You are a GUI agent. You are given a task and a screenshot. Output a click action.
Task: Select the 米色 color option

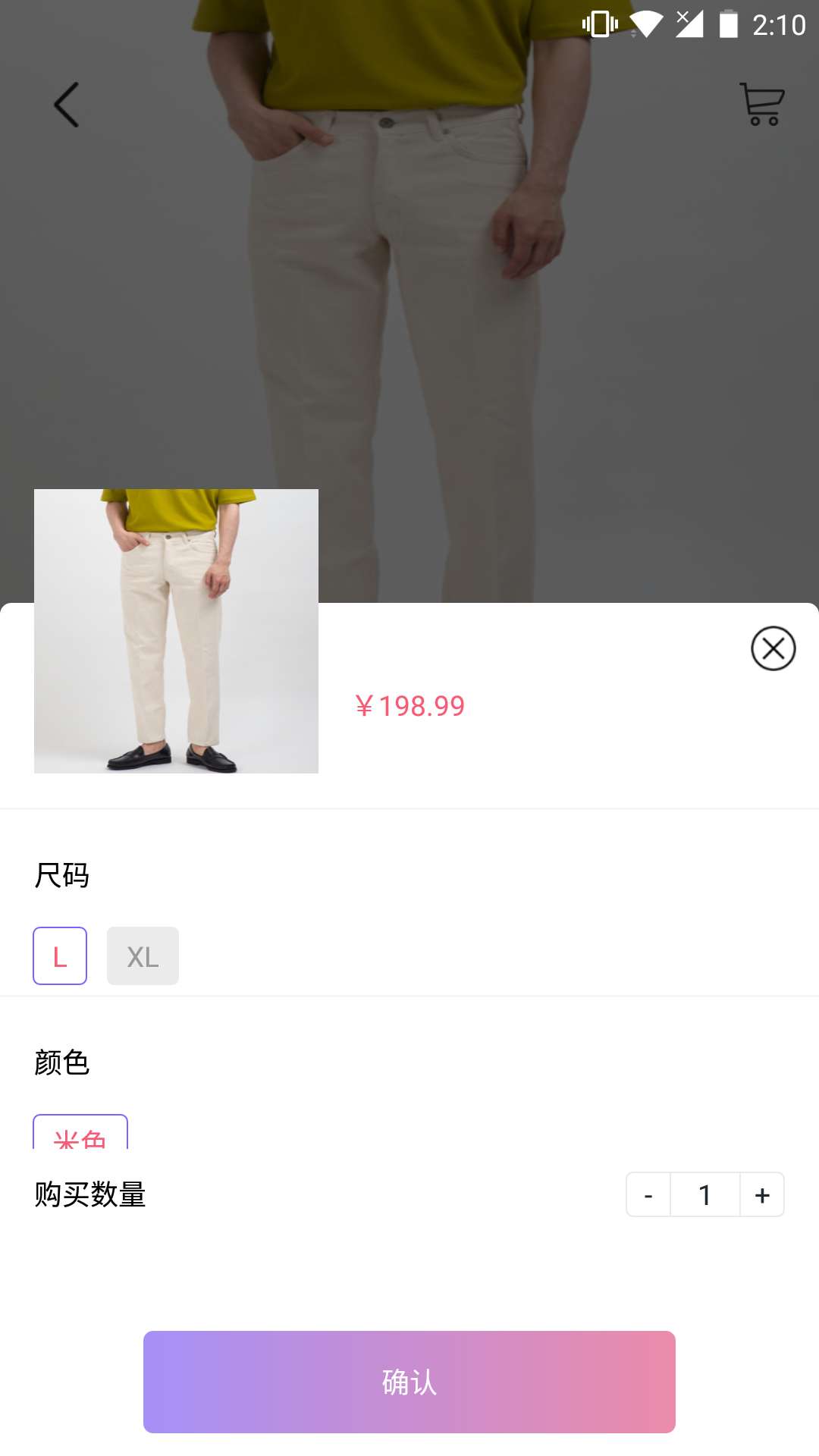(x=80, y=1134)
